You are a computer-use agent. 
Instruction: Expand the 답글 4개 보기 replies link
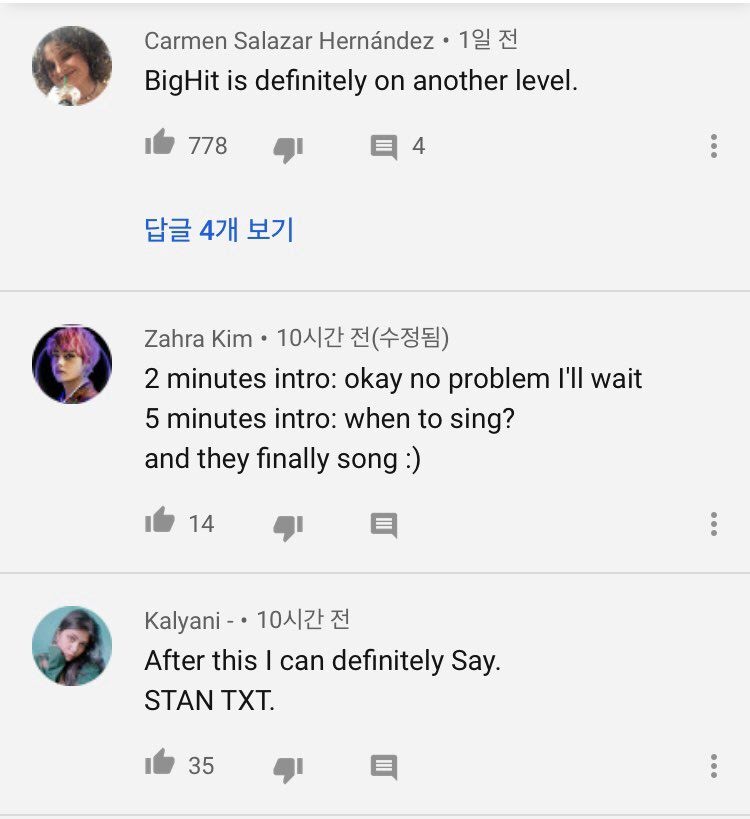pyautogui.click(x=219, y=229)
